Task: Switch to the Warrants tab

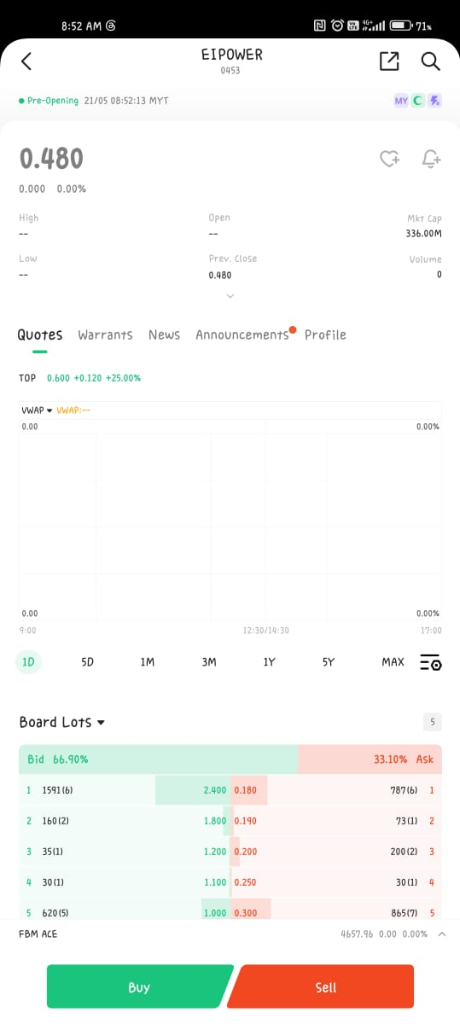Action: (x=105, y=334)
